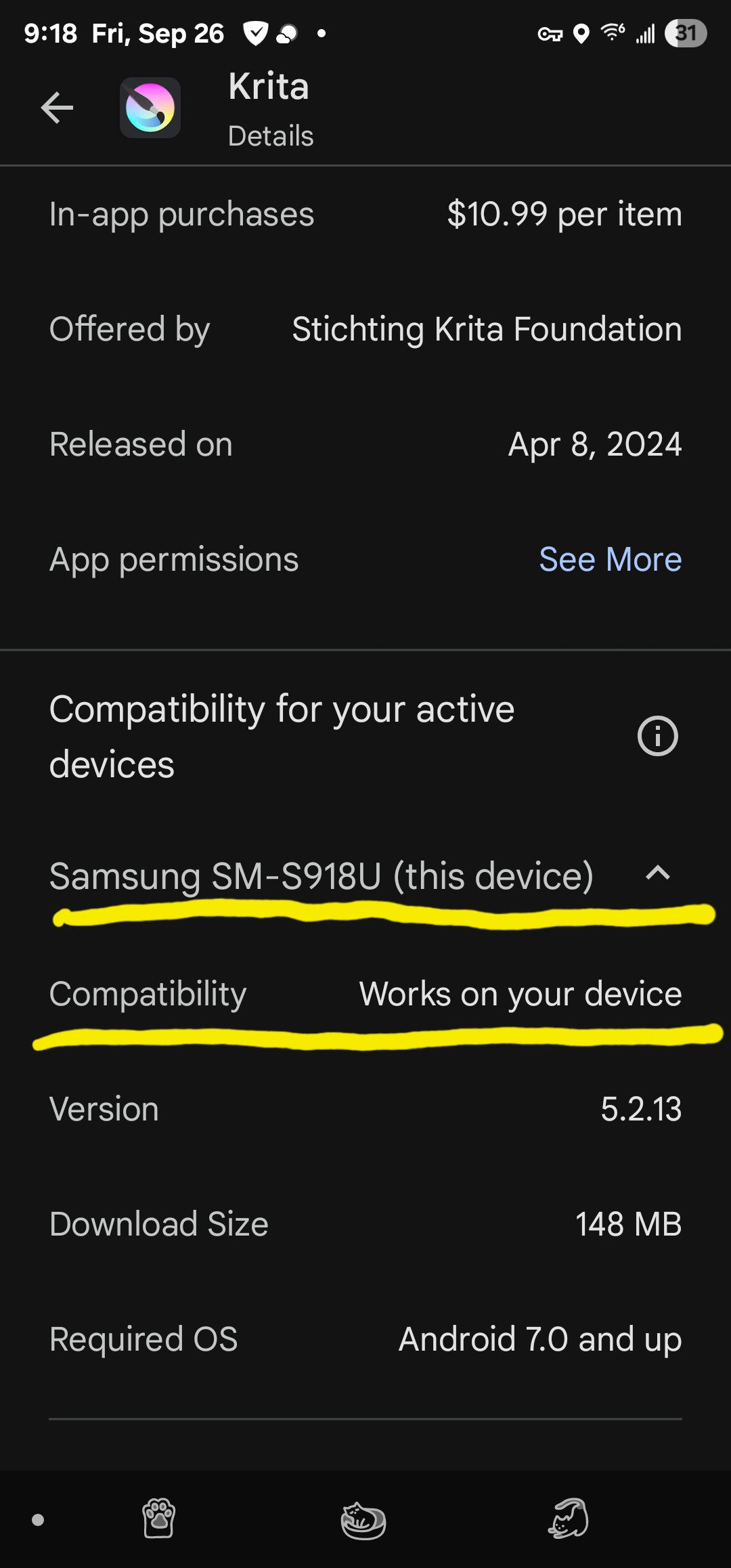The image size is (731, 1568).
Task: Open the compatibility info icon
Action: (x=657, y=736)
